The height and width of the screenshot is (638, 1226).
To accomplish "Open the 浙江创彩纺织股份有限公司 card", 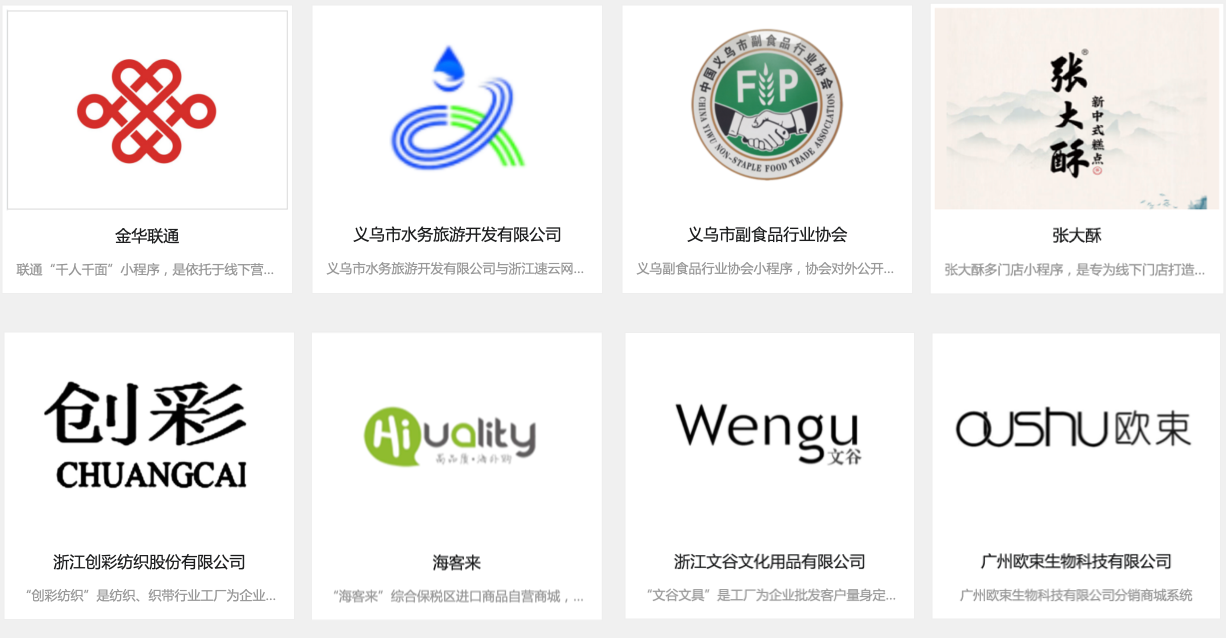I will [x=149, y=475].
